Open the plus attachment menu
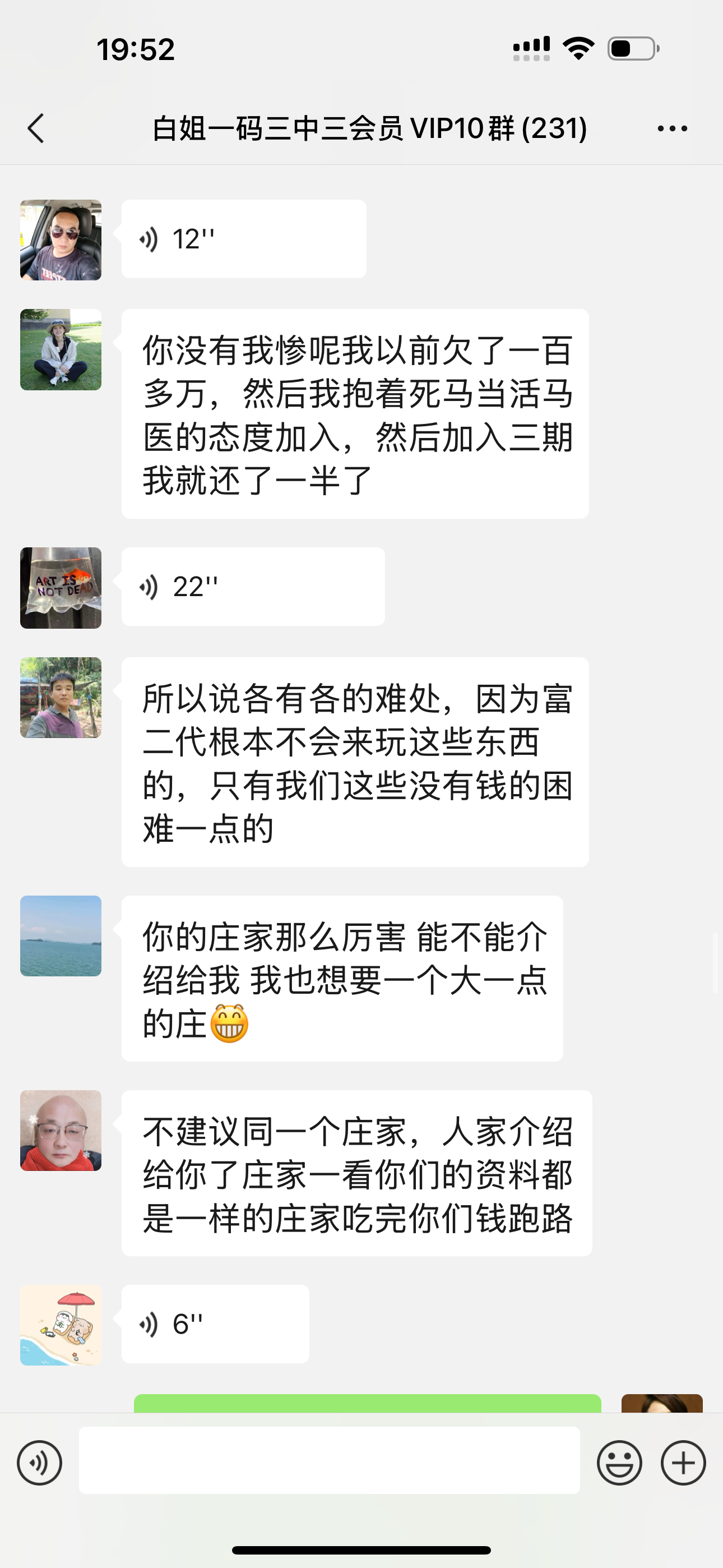This screenshot has width=723, height=1568. pyautogui.click(x=683, y=1462)
